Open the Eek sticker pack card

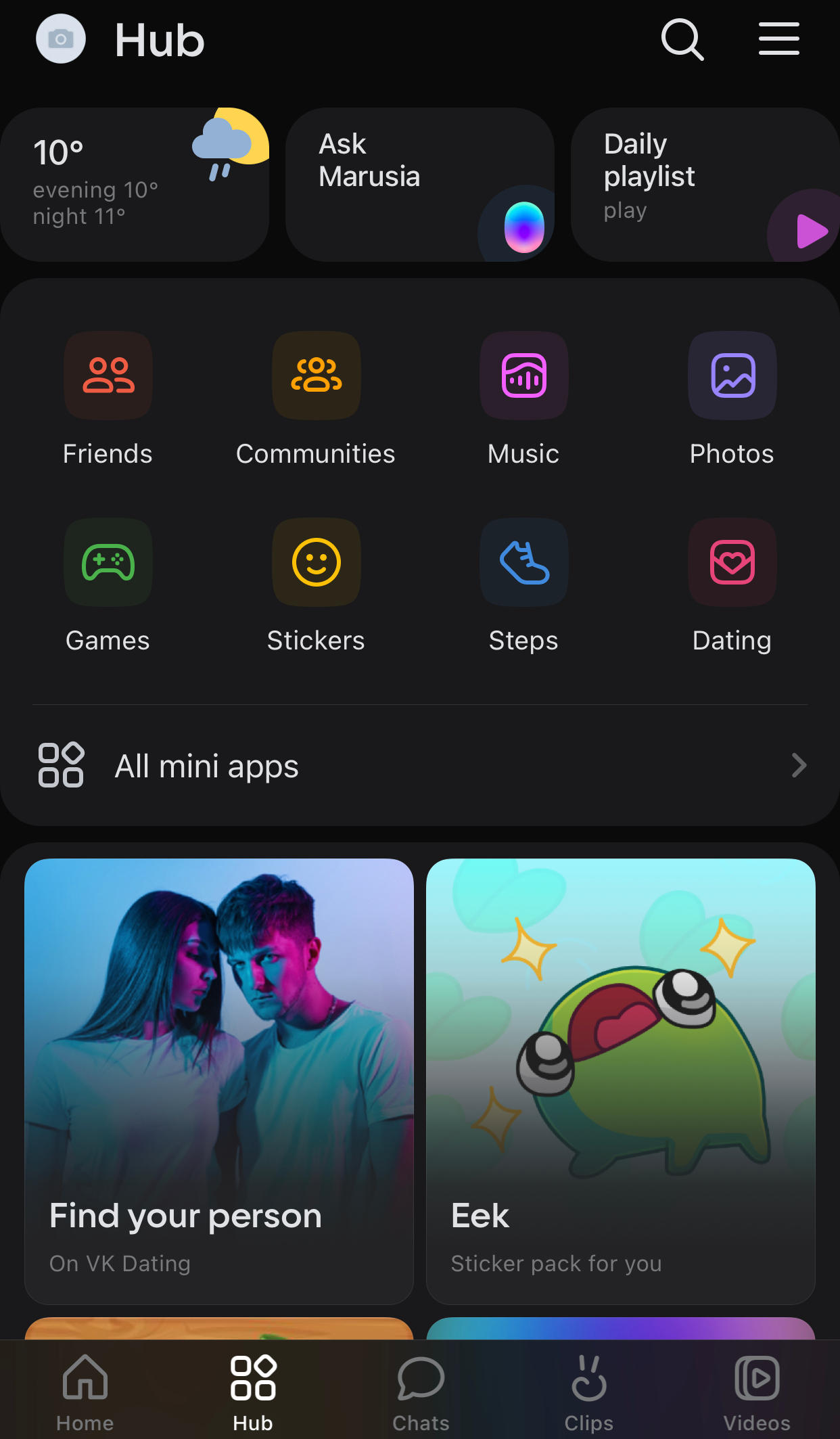[x=620, y=1080]
